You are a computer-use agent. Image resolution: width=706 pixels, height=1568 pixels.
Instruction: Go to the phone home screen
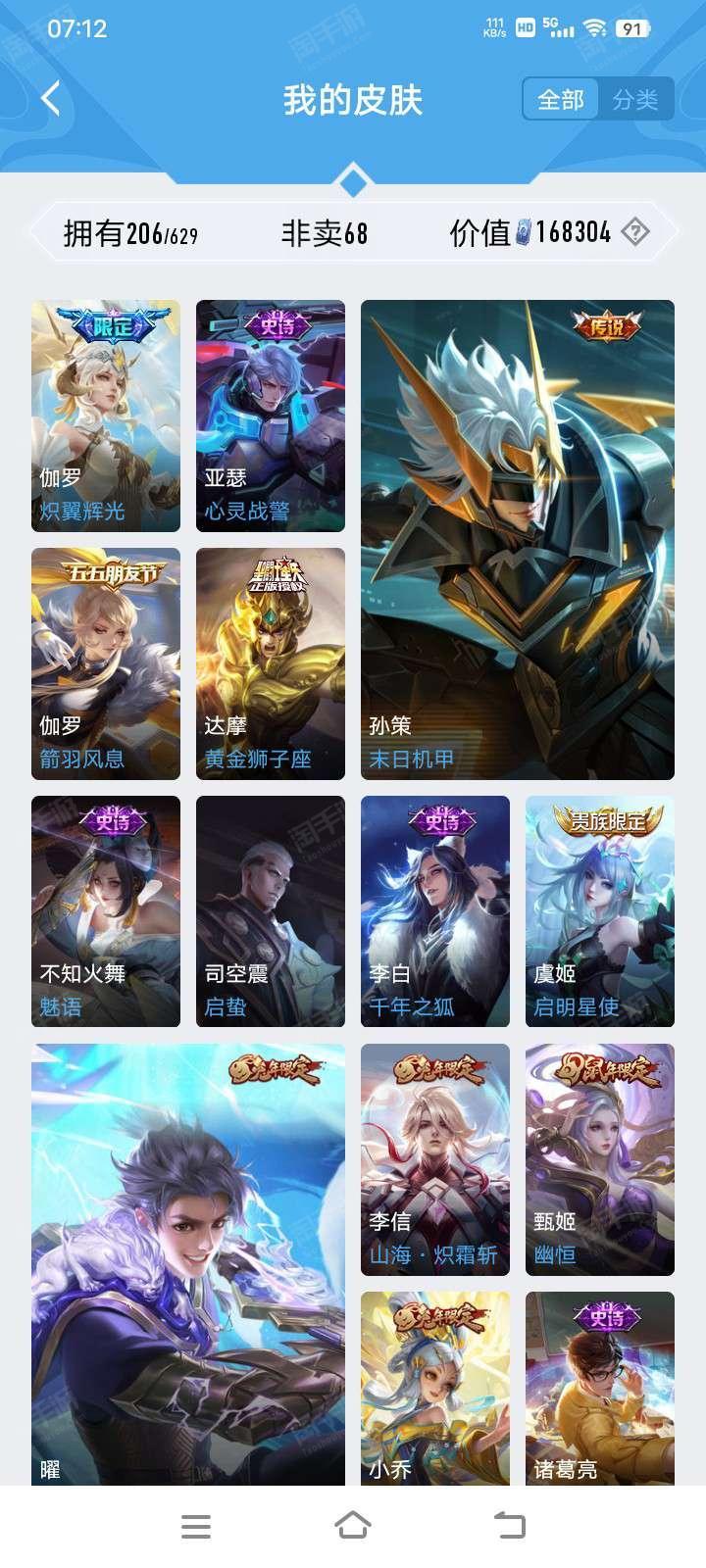tap(353, 1525)
